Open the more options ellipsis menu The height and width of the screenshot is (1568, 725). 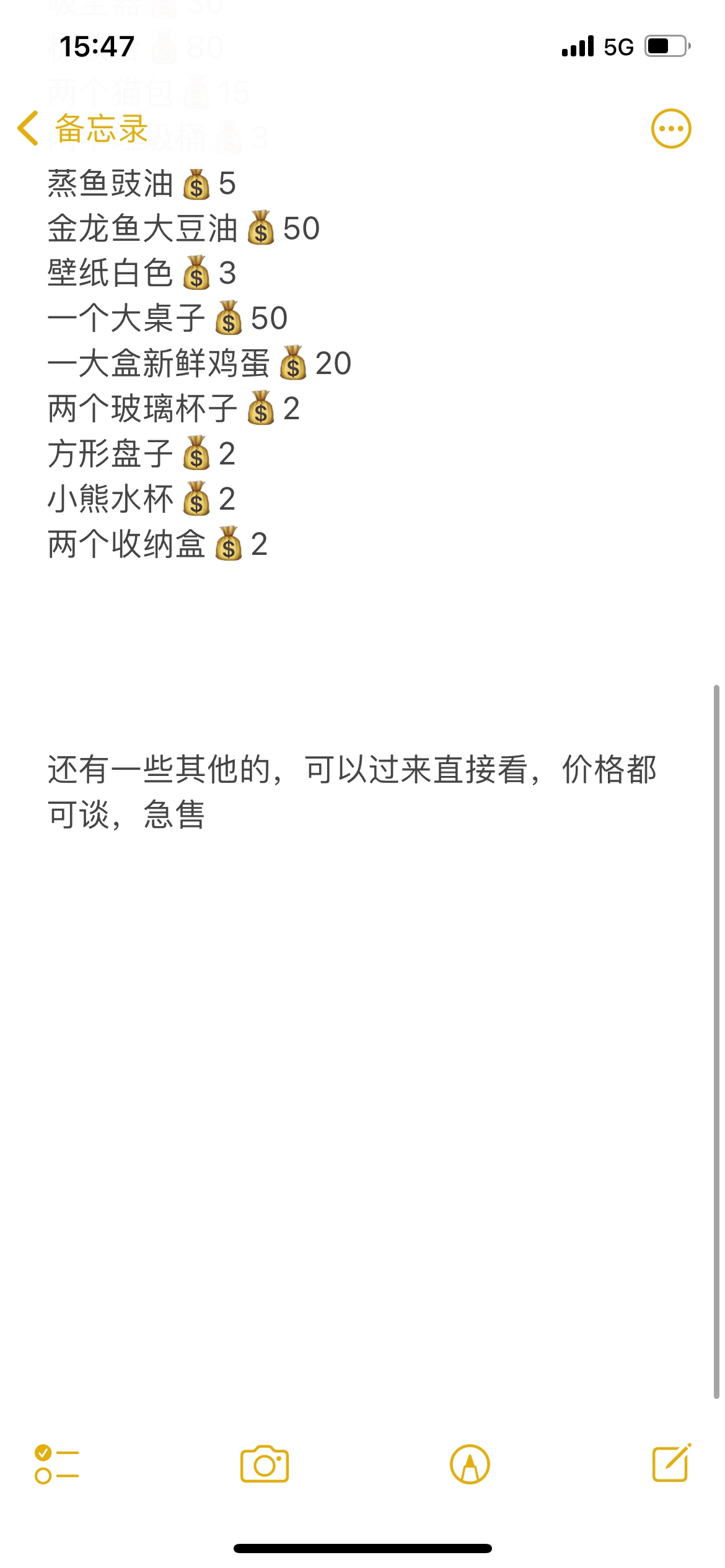[x=670, y=129]
